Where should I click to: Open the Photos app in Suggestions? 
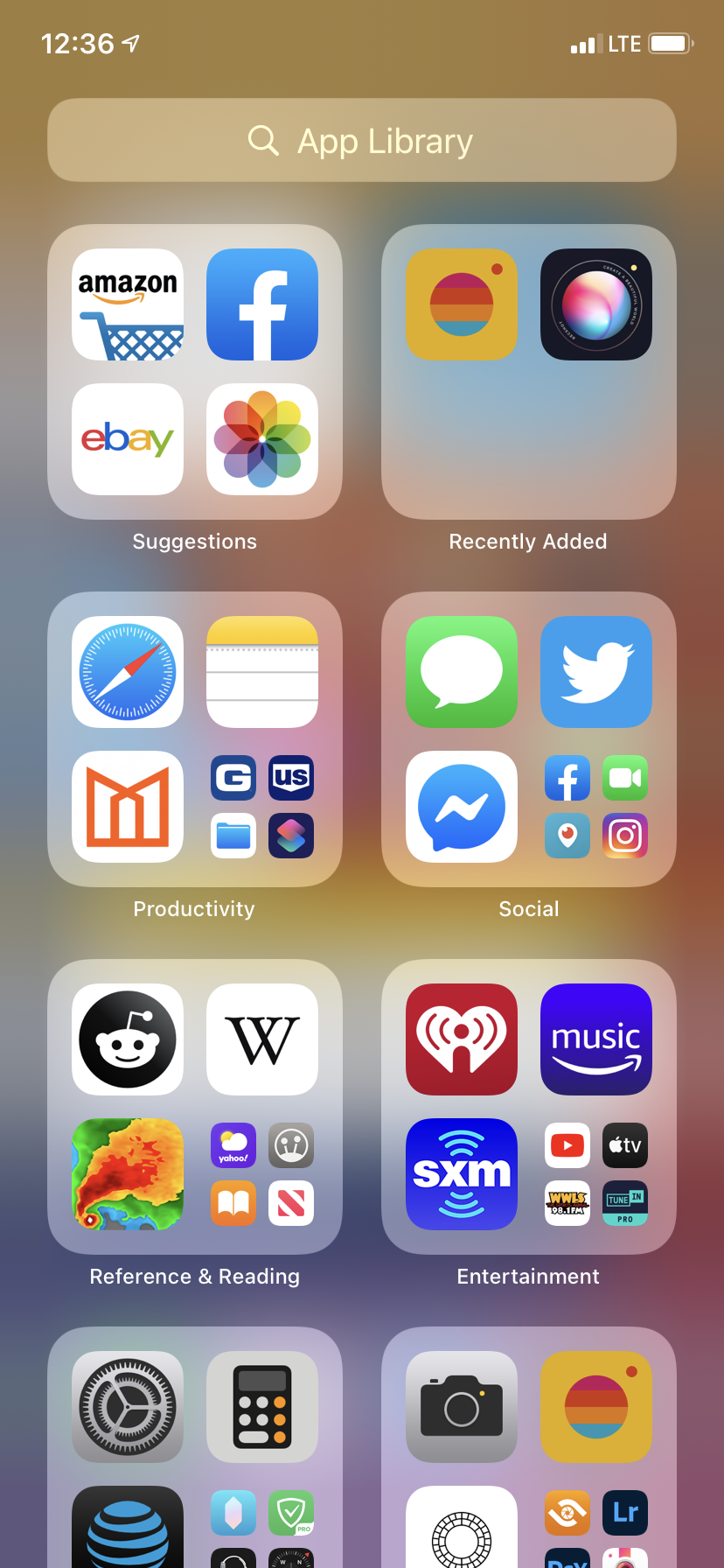click(262, 439)
